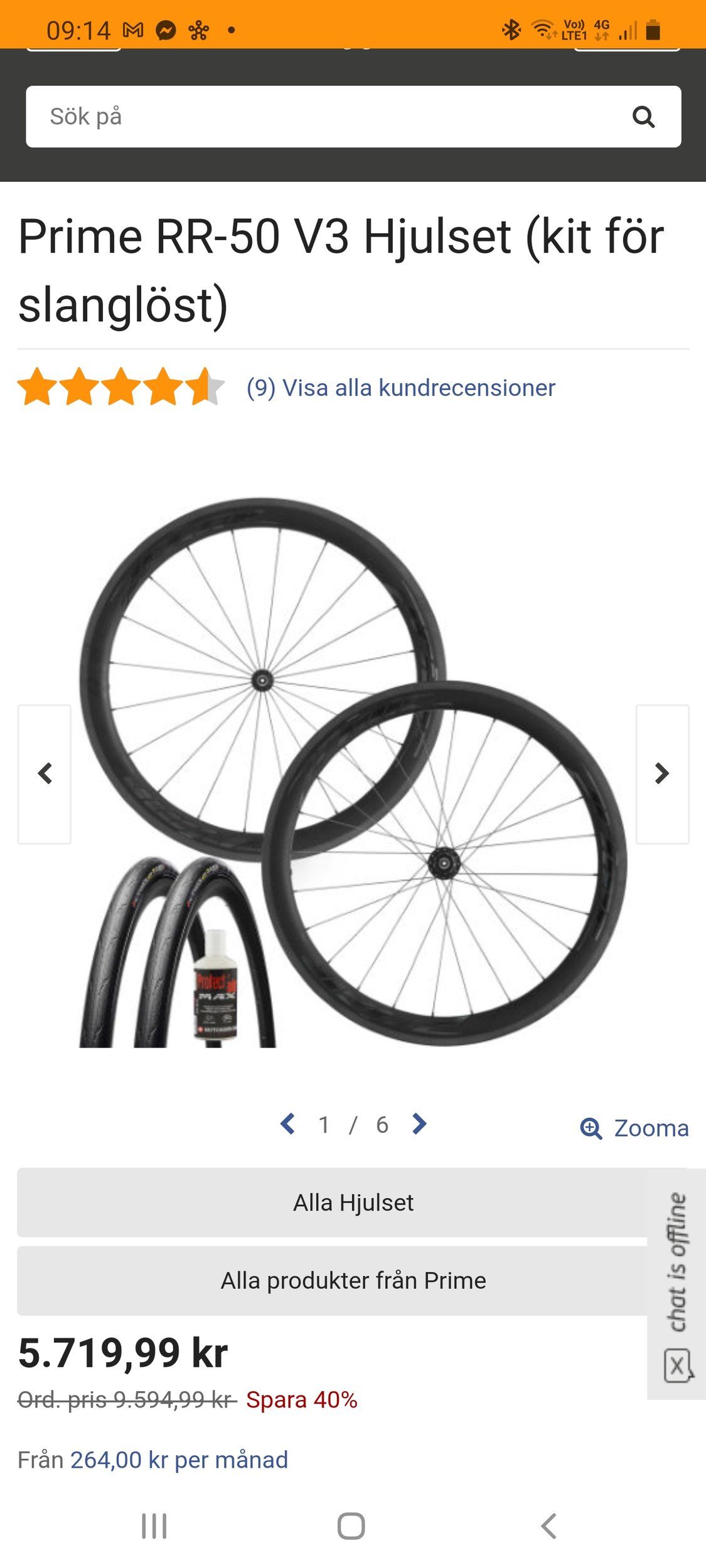Tap small right chevron beside '1 / 6'
Screen dimensions: 706x1568
pyautogui.click(x=419, y=1124)
